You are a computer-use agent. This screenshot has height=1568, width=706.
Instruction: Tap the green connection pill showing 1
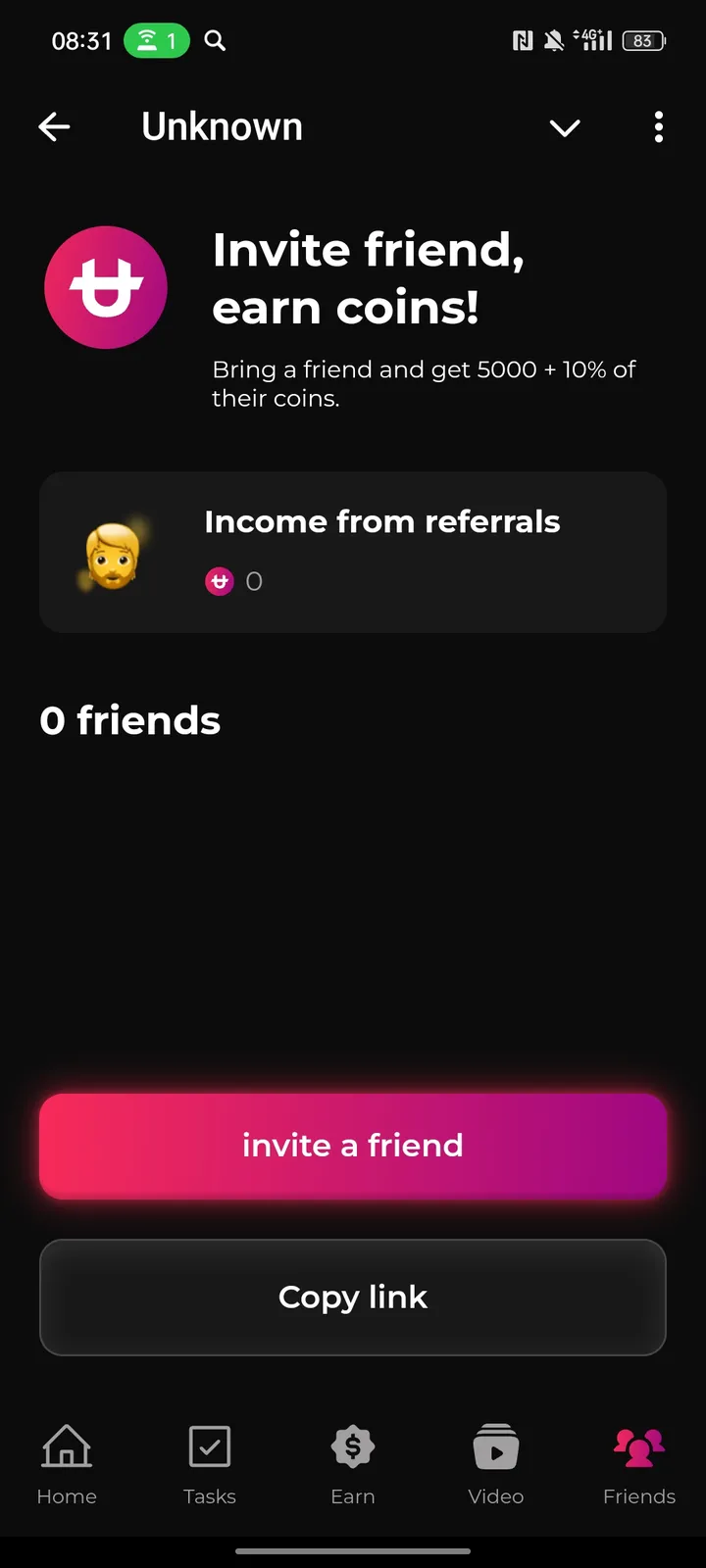(x=156, y=40)
